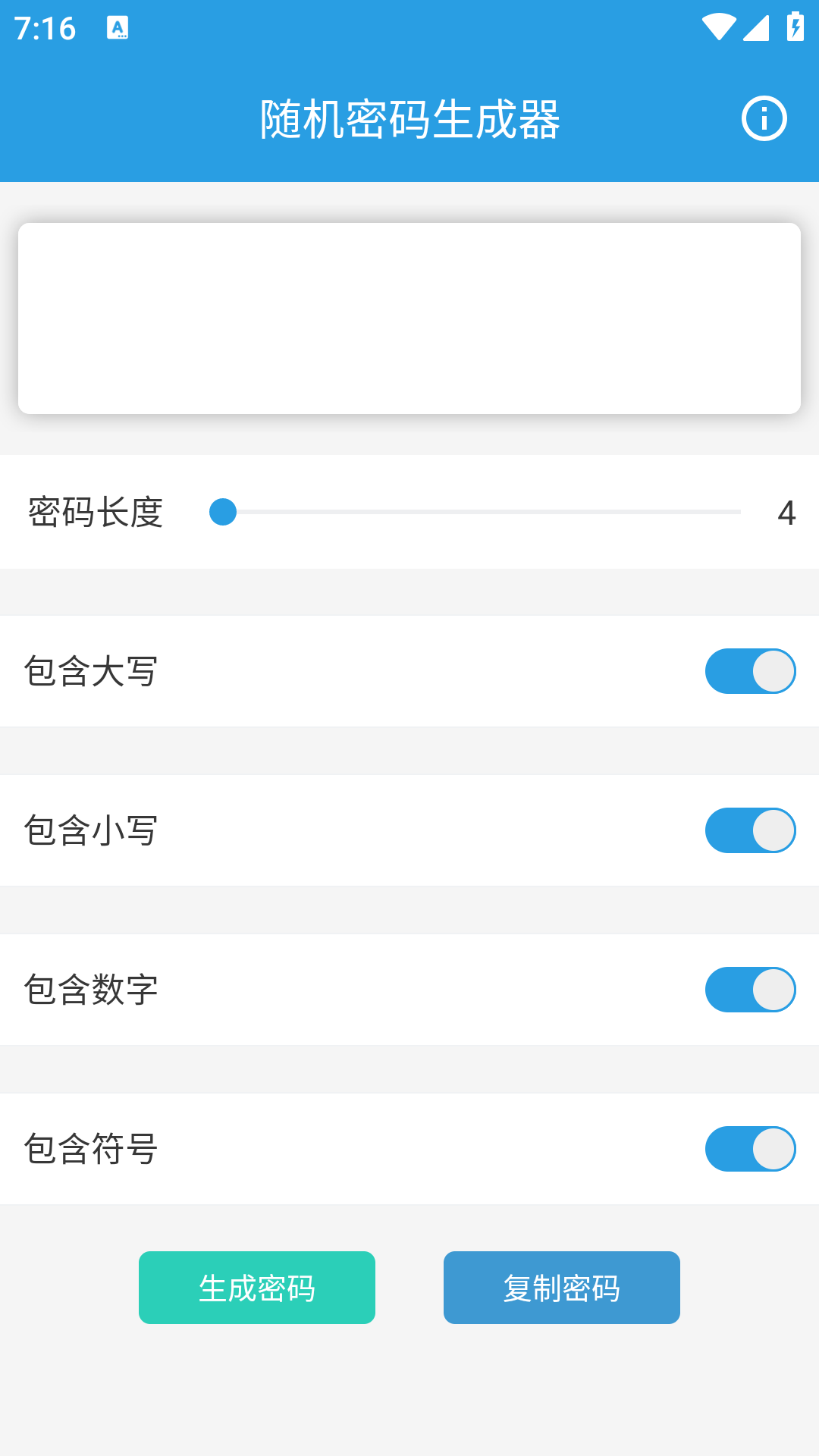Click the password length slider thumb
Screen dimensions: 819x1456
click(x=224, y=512)
